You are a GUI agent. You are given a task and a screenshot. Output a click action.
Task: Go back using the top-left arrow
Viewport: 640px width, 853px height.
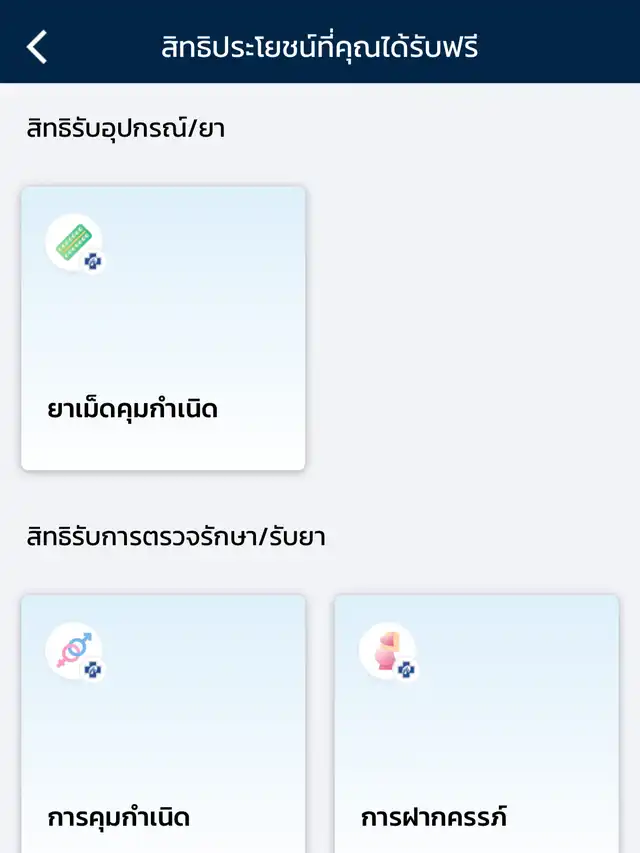pos(37,46)
